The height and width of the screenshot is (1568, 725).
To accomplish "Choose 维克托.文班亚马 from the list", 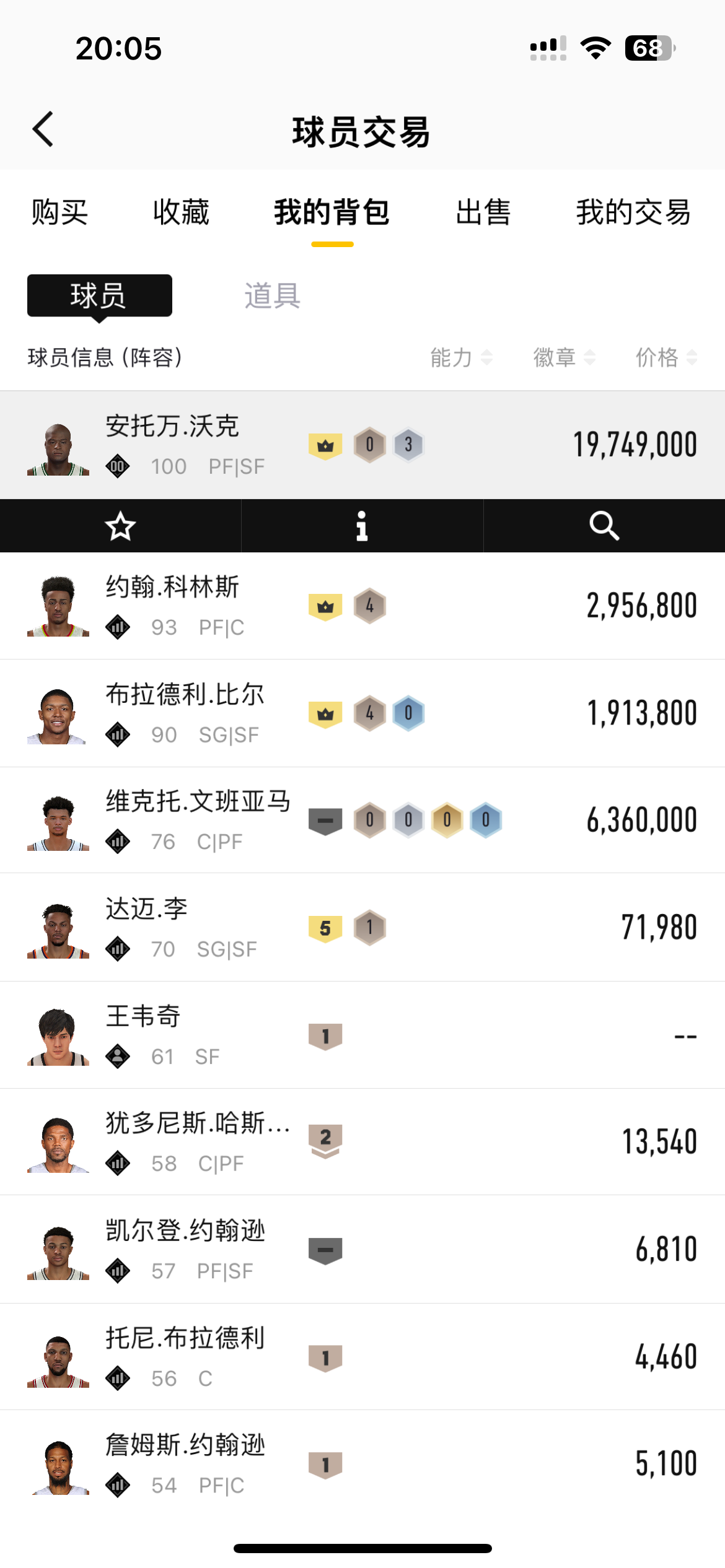I will point(362,820).
